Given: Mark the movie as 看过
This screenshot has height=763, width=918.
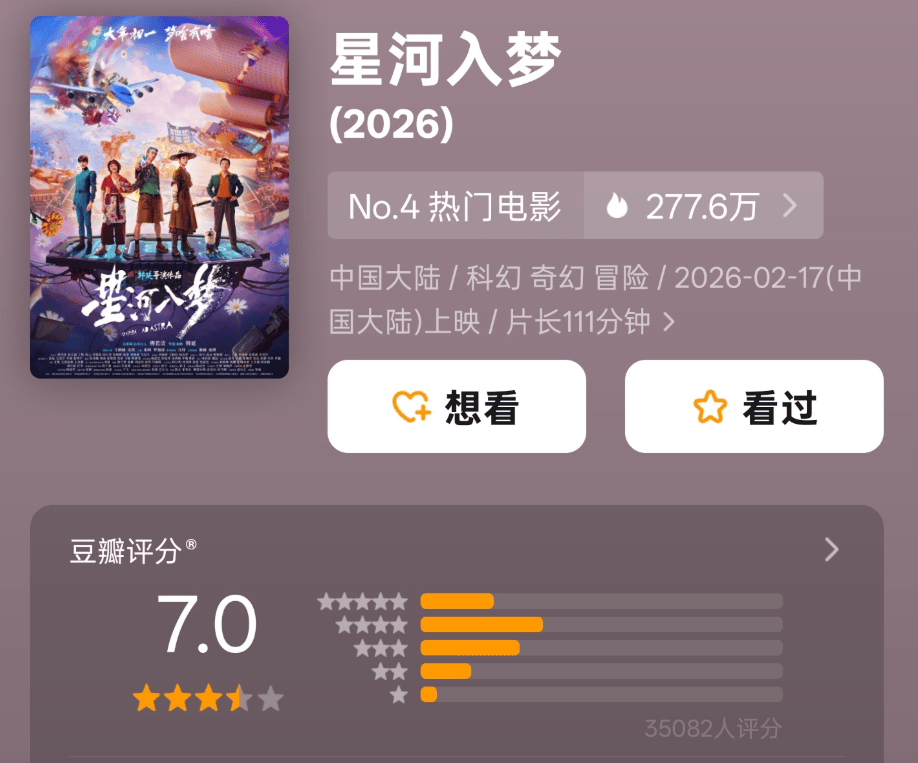Looking at the screenshot, I should tap(754, 407).
